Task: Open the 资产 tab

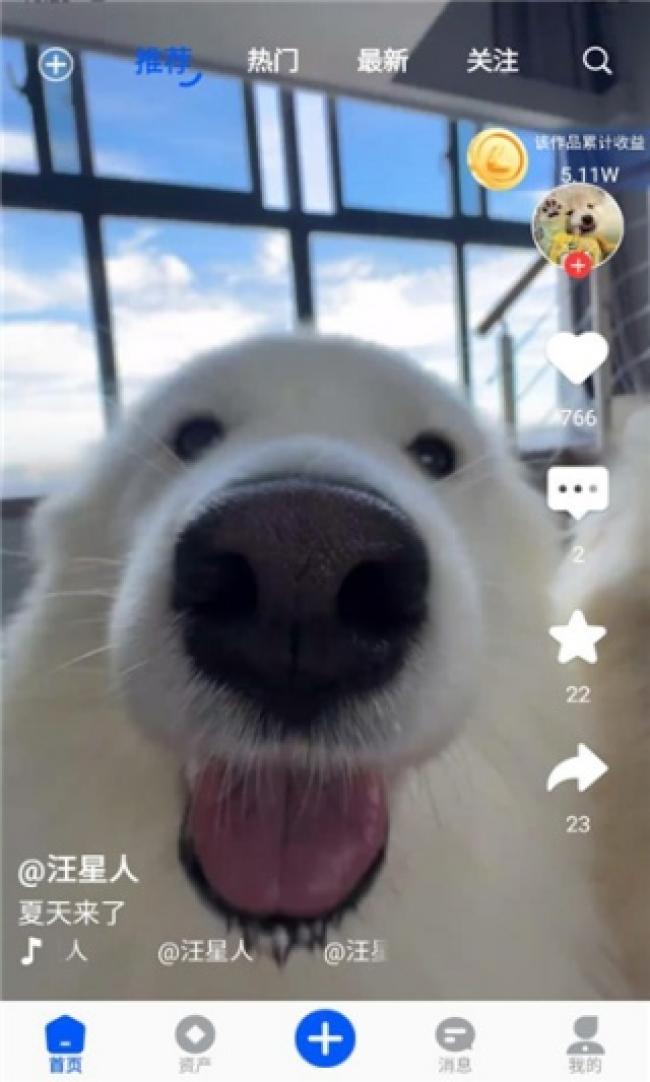Action: pos(194,1044)
